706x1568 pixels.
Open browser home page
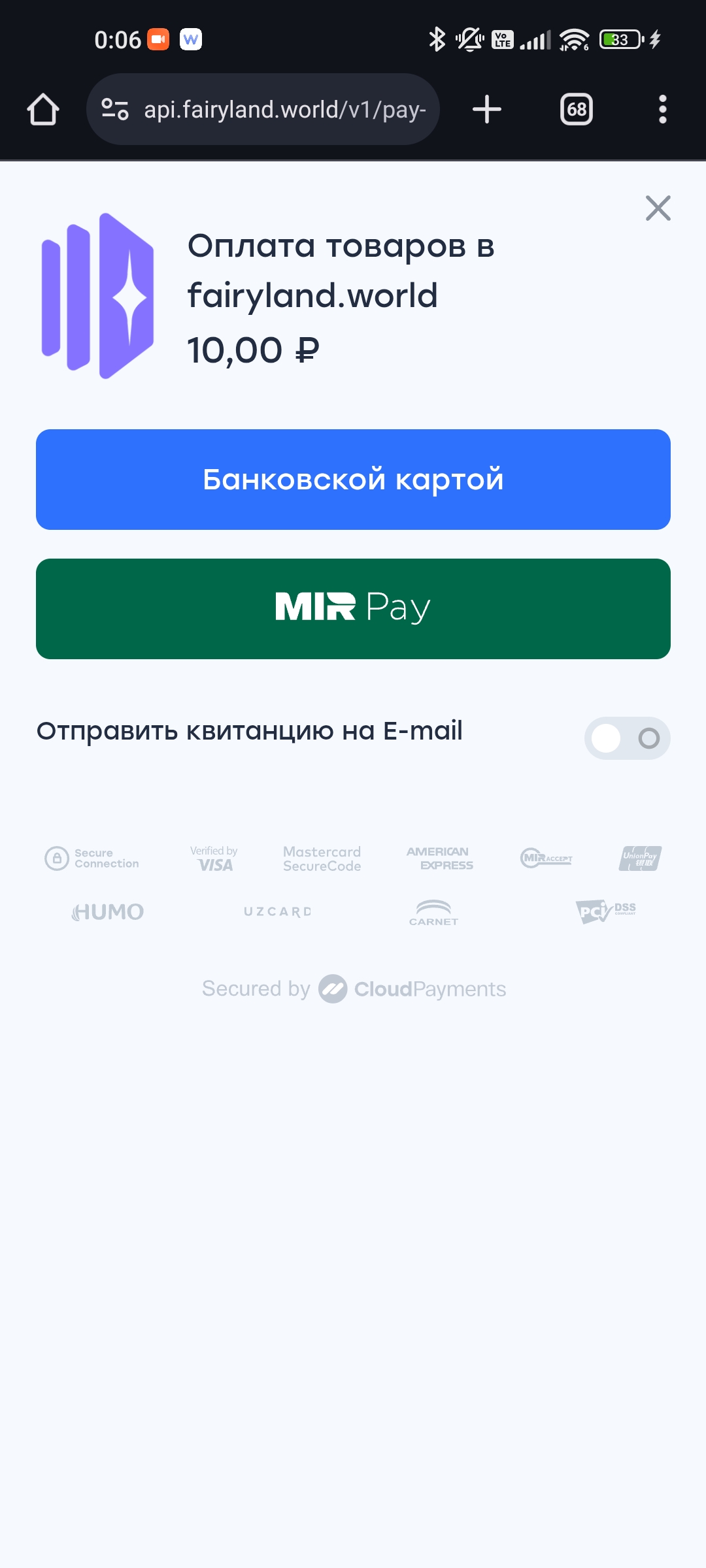43,109
